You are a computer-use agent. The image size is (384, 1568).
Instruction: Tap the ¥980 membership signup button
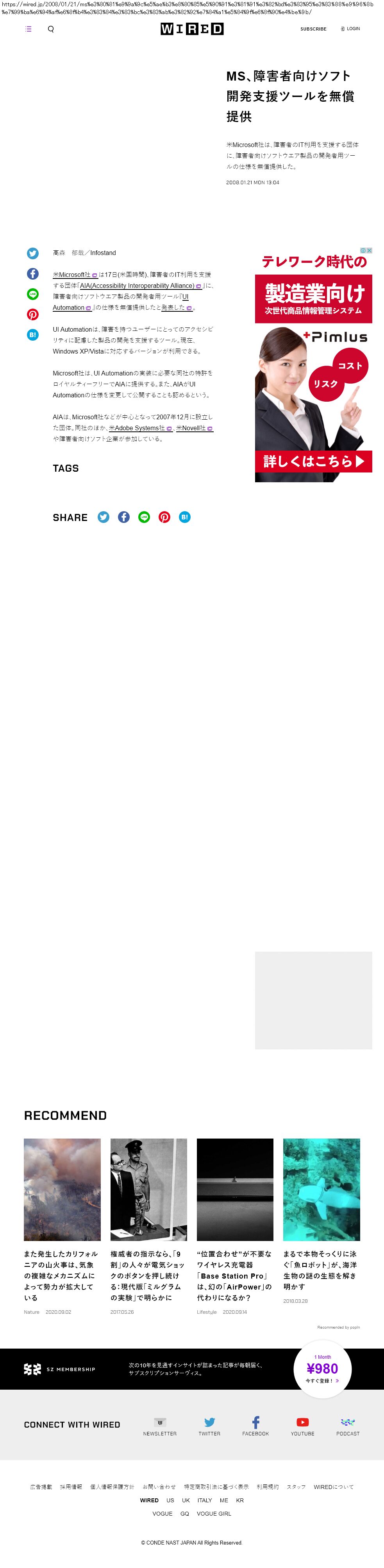[322, 1370]
